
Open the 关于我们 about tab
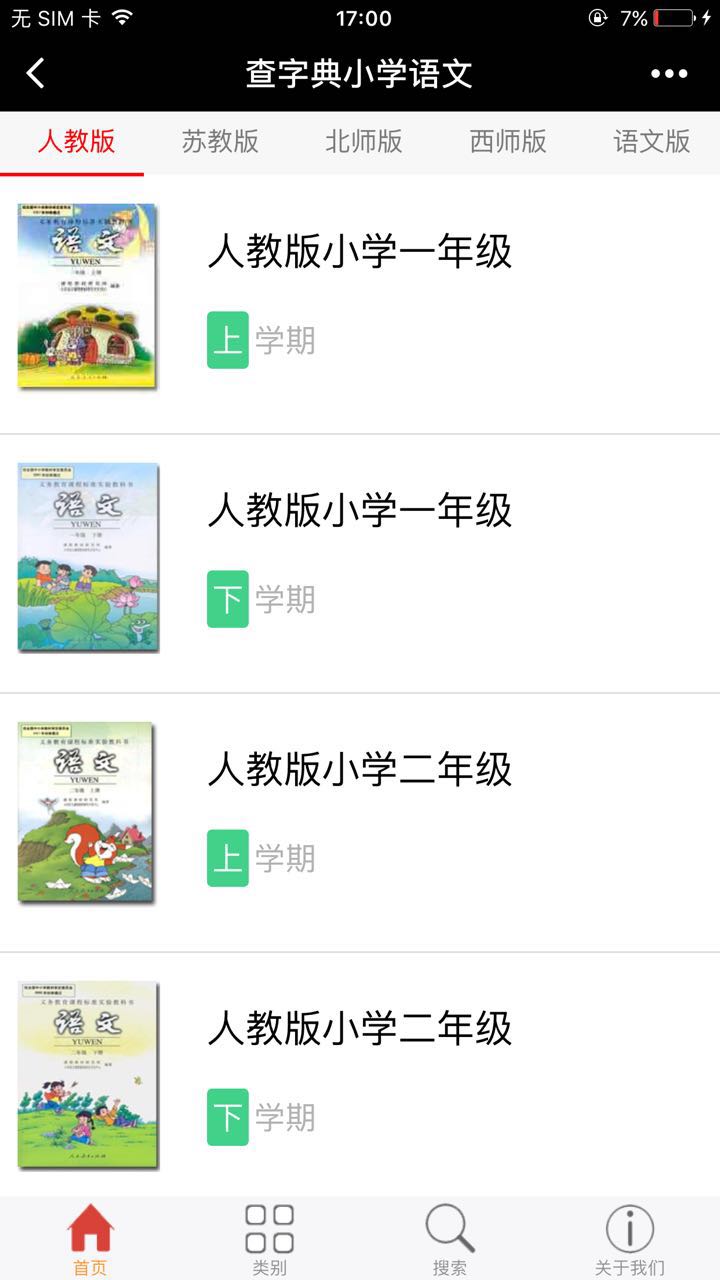coord(630,1240)
